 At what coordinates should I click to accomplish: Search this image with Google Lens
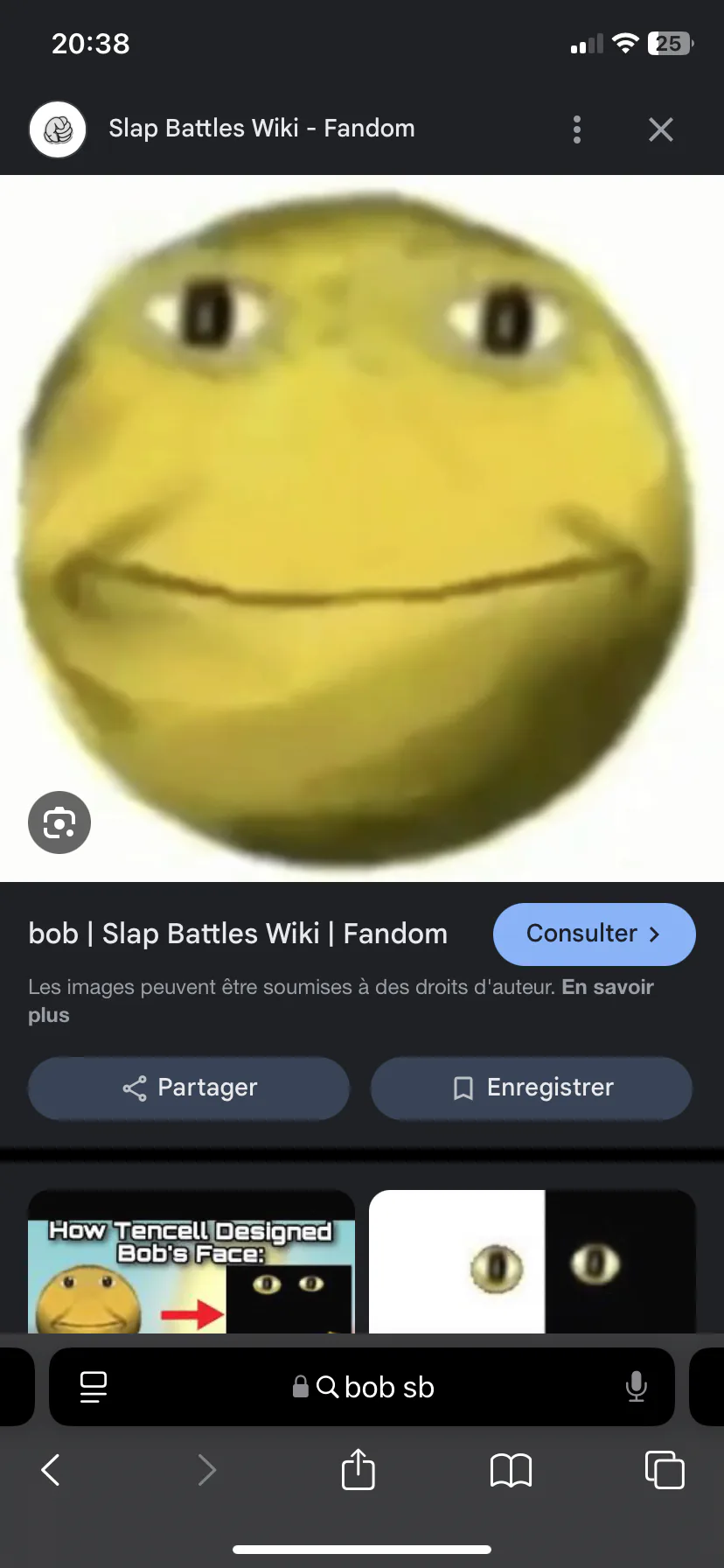click(59, 822)
